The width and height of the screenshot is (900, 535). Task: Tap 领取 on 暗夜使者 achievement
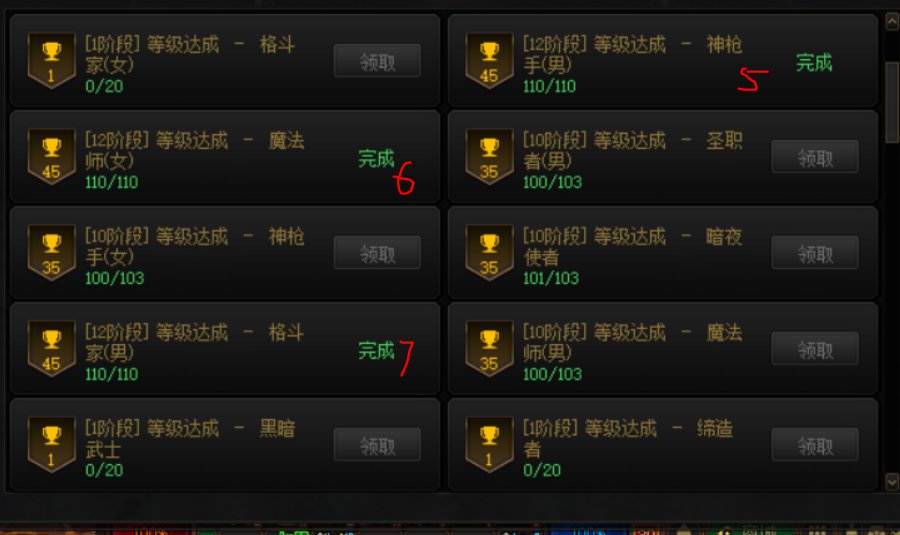coord(815,253)
